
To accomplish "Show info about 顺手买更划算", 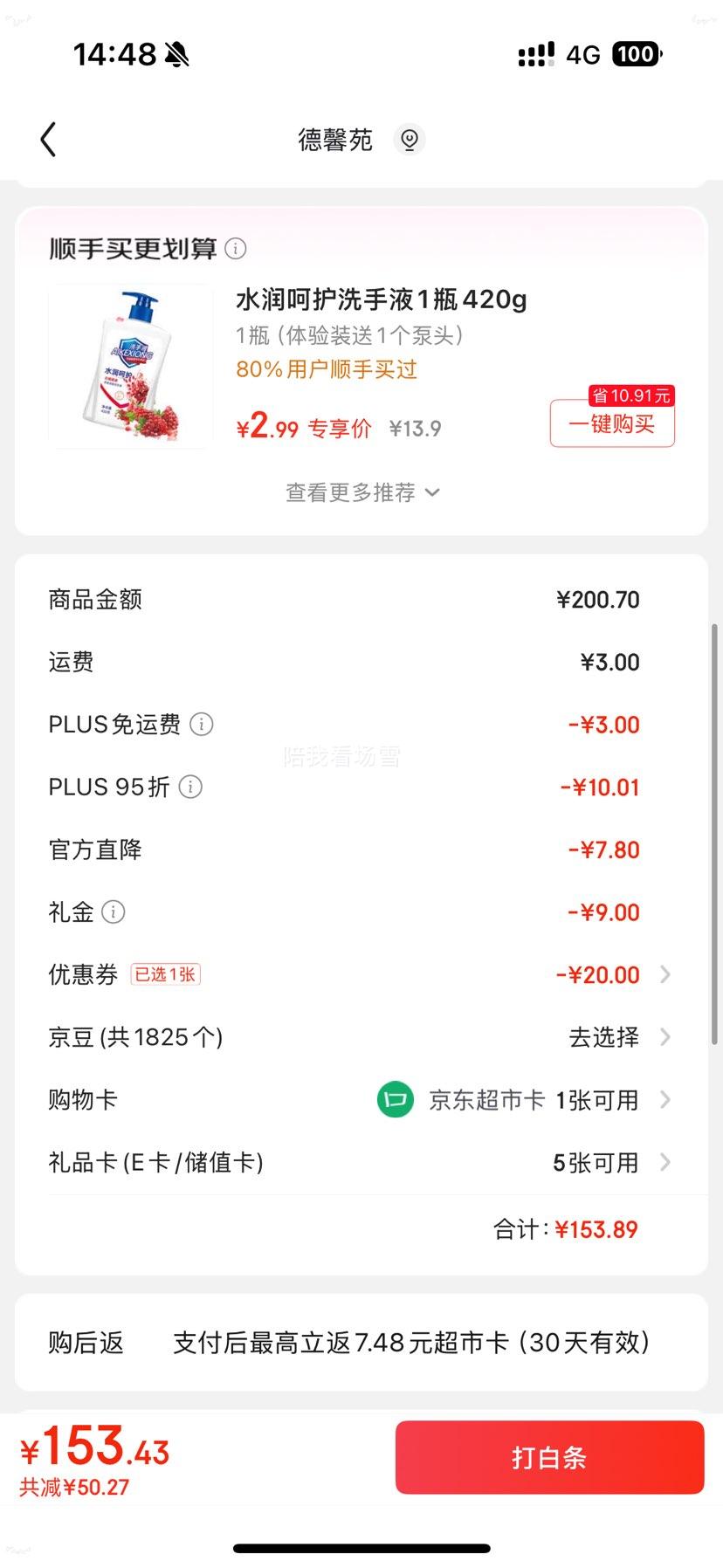I will (236, 249).
